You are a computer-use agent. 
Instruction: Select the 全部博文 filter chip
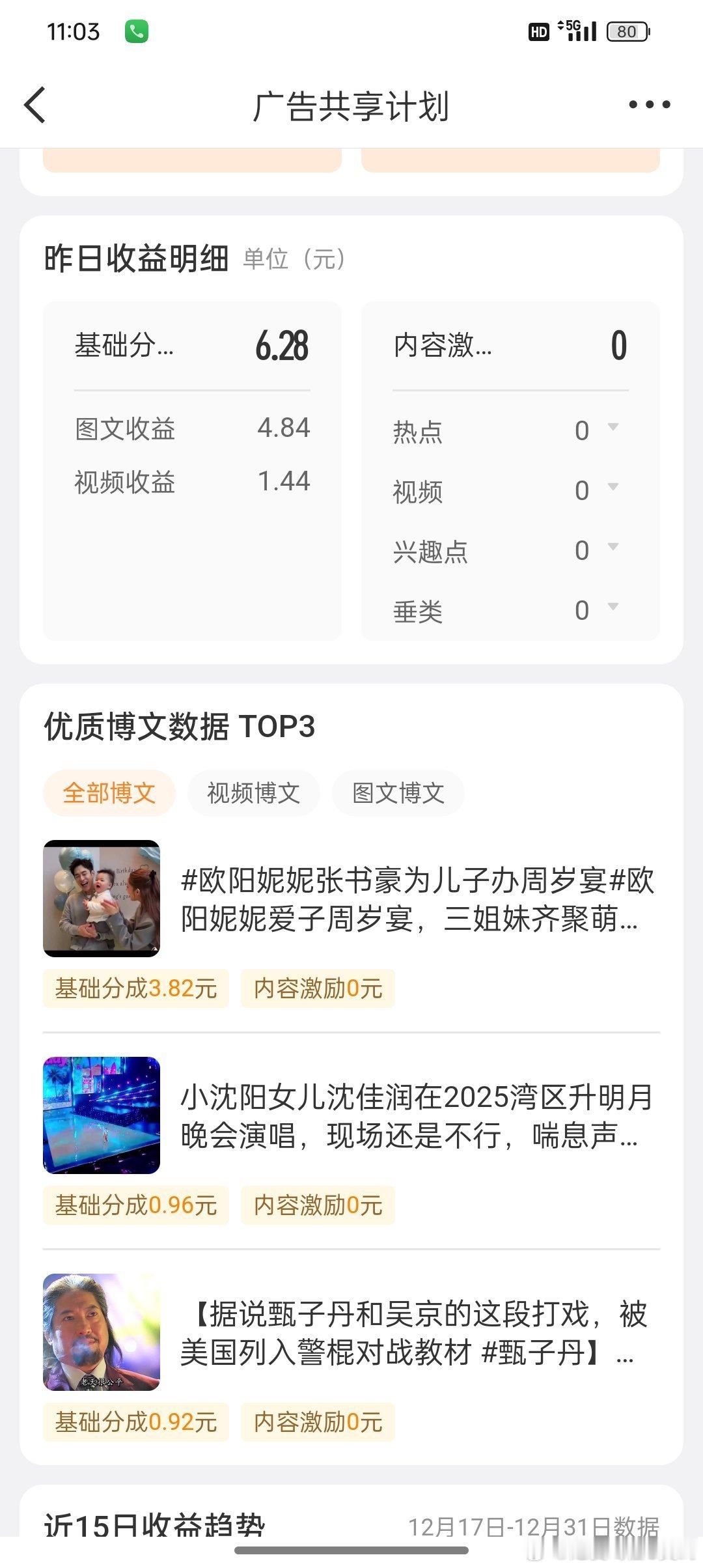(x=109, y=793)
